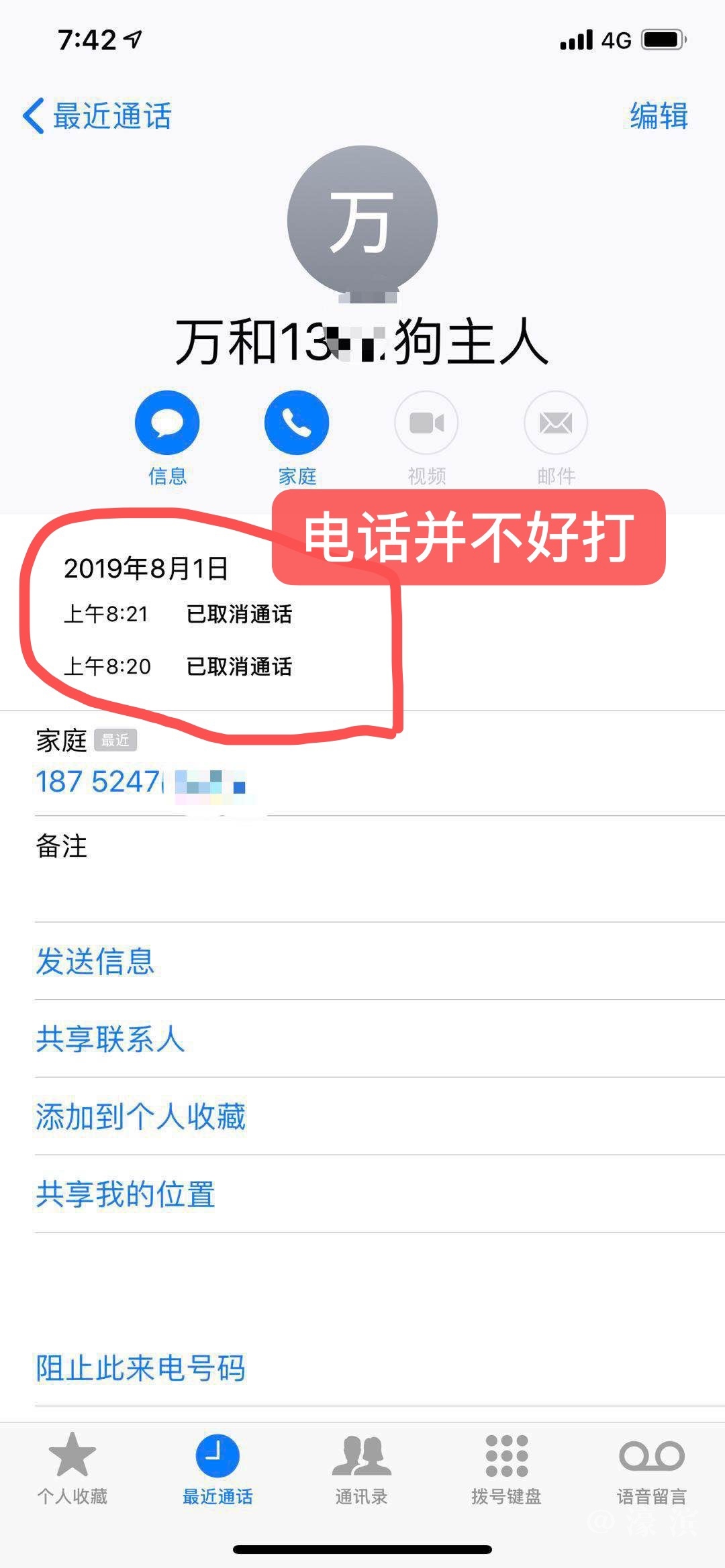Send a message via 信息 icon
This screenshot has width=725, height=1568.
pos(167,423)
